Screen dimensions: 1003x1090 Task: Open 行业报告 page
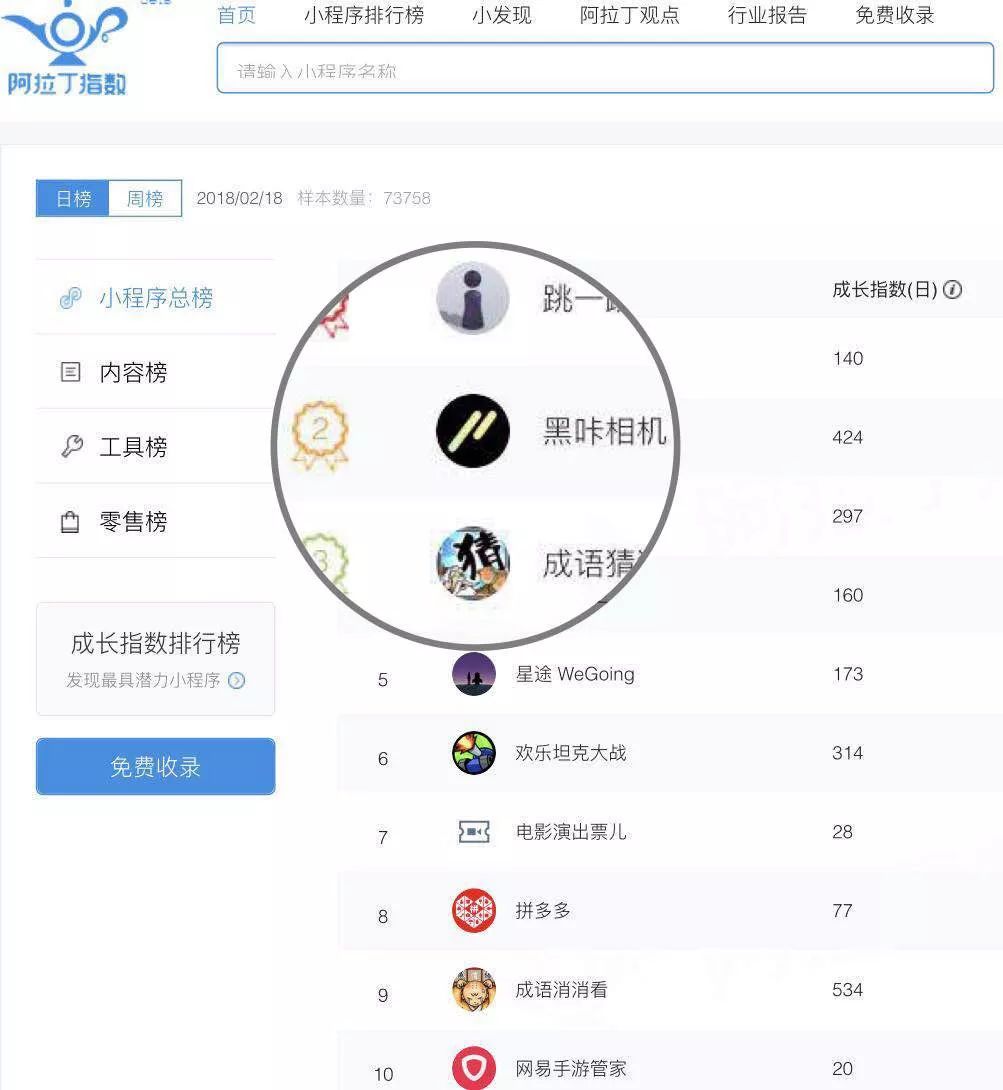pyautogui.click(x=767, y=15)
